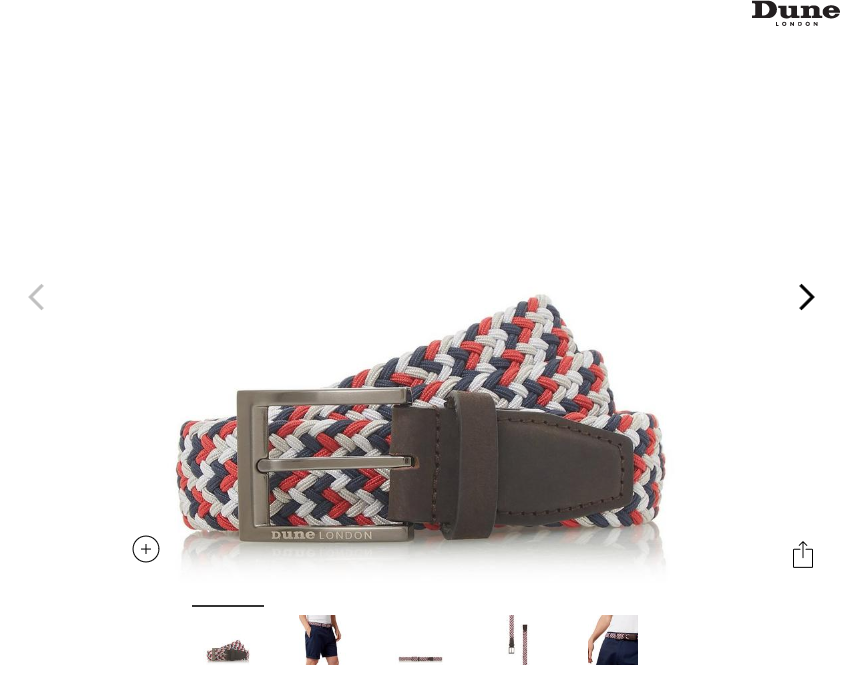
Task: Share this belt product
Action: point(803,555)
